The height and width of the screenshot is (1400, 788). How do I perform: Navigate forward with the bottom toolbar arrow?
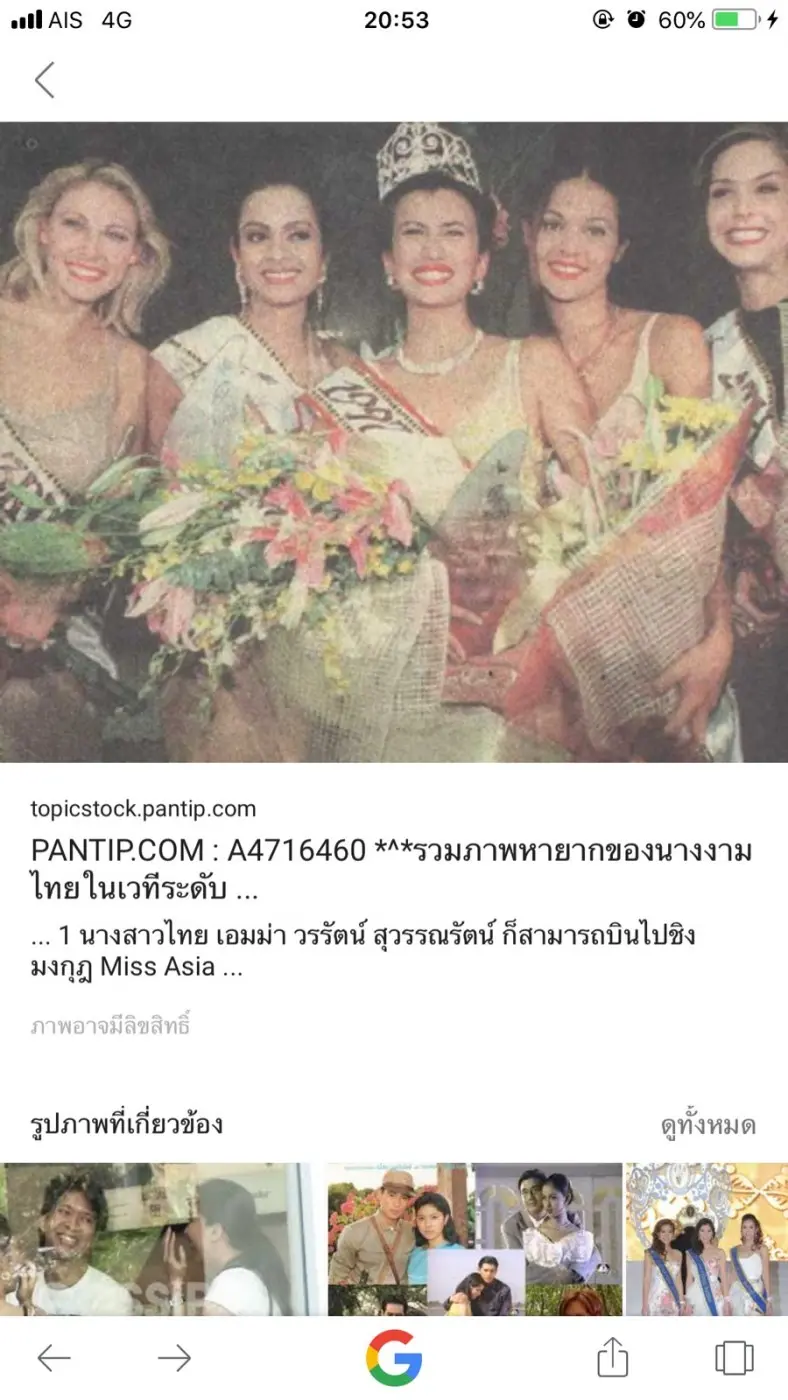click(x=174, y=1357)
